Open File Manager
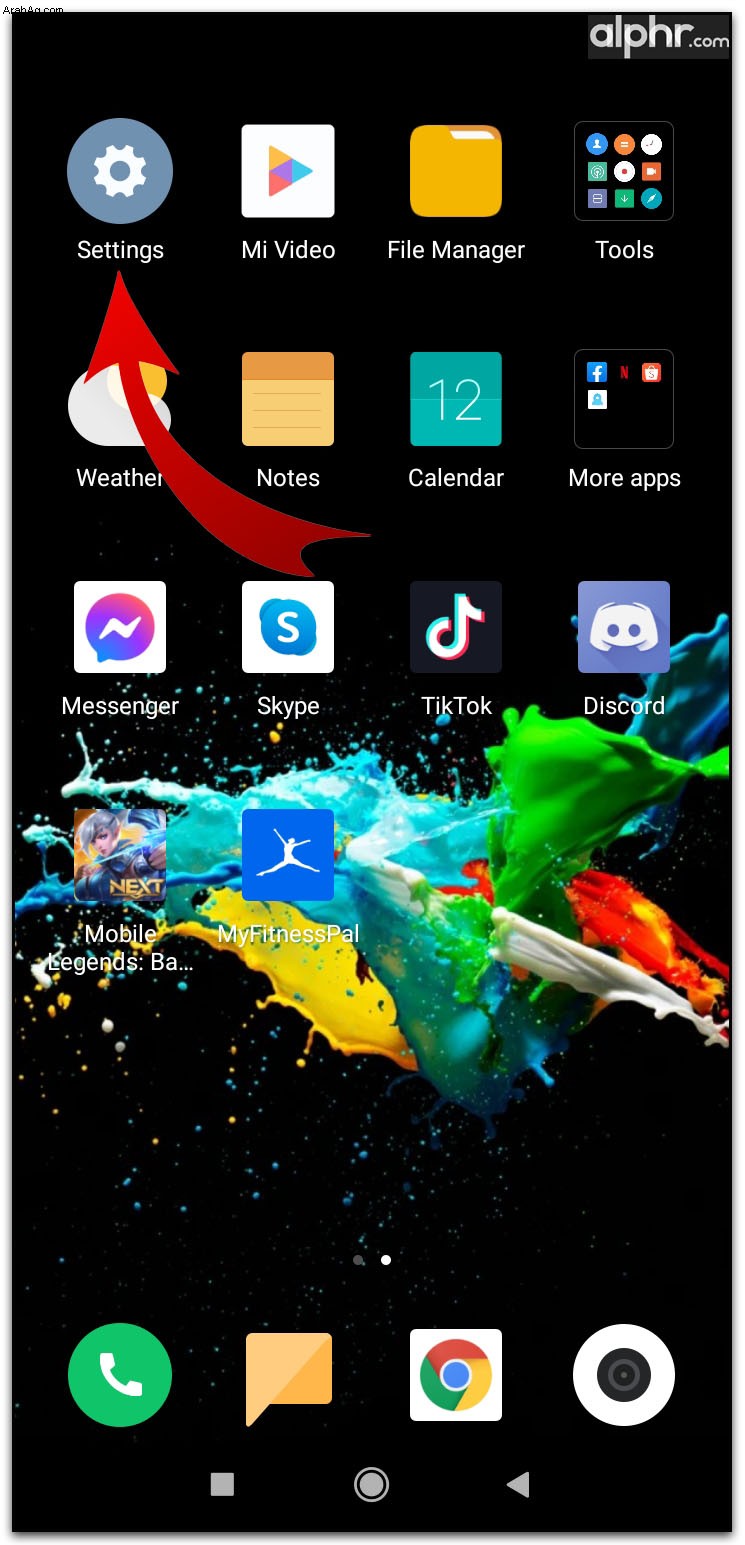 pyautogui.click(x=456, y=171)
